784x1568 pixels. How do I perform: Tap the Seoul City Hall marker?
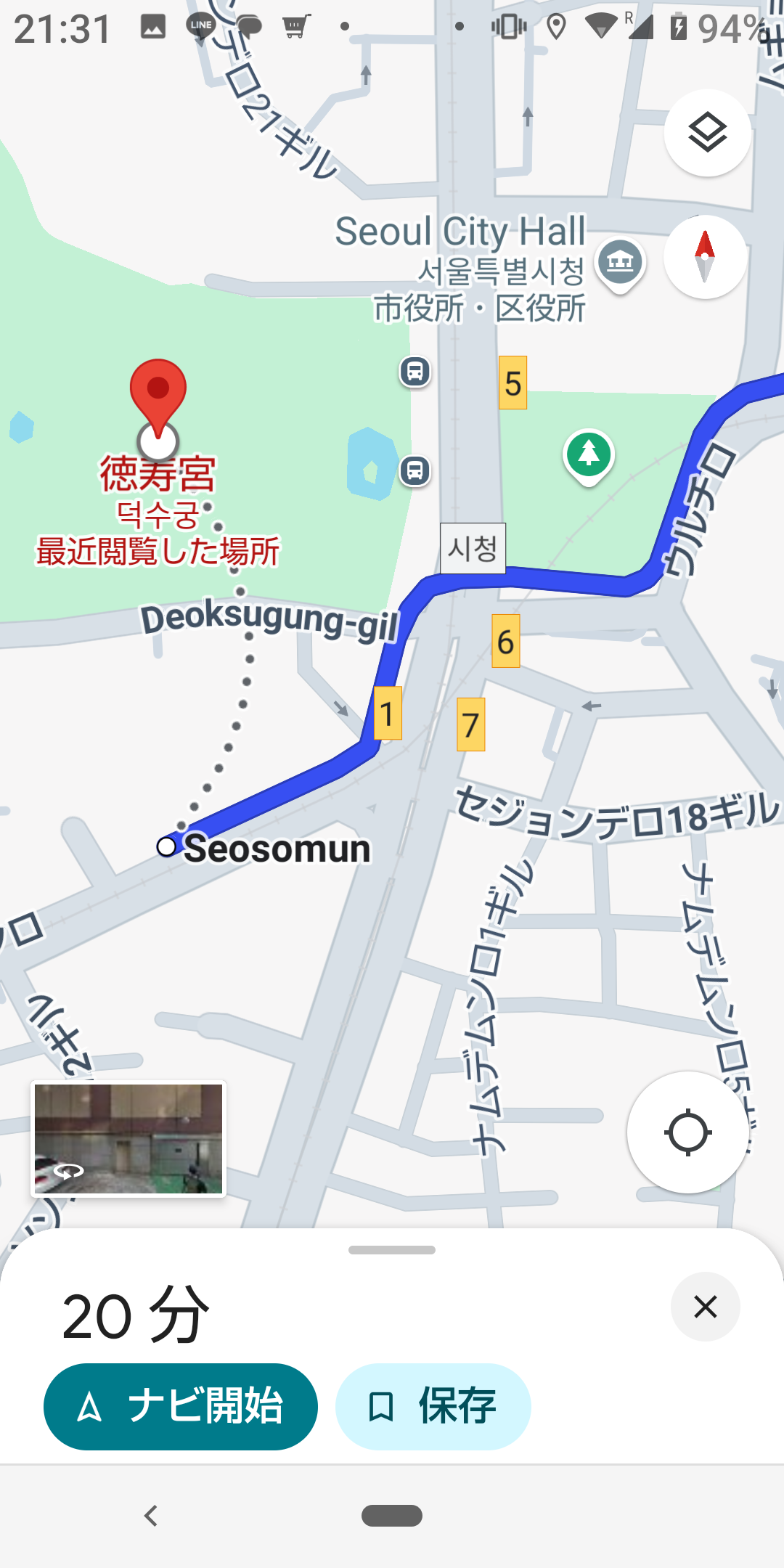point(620,264)
